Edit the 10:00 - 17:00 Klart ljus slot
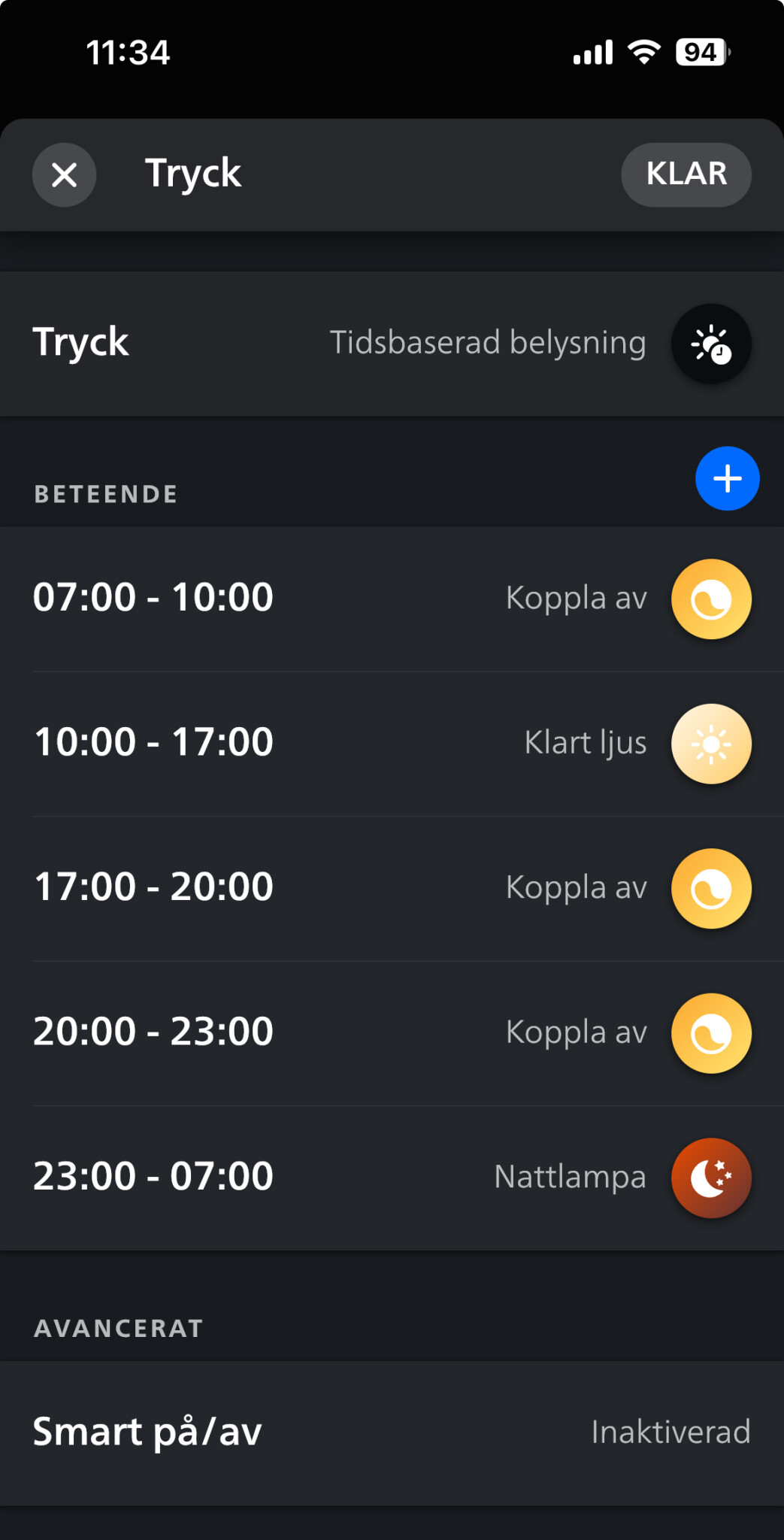 pyautogui.click(x=391, y=743)
